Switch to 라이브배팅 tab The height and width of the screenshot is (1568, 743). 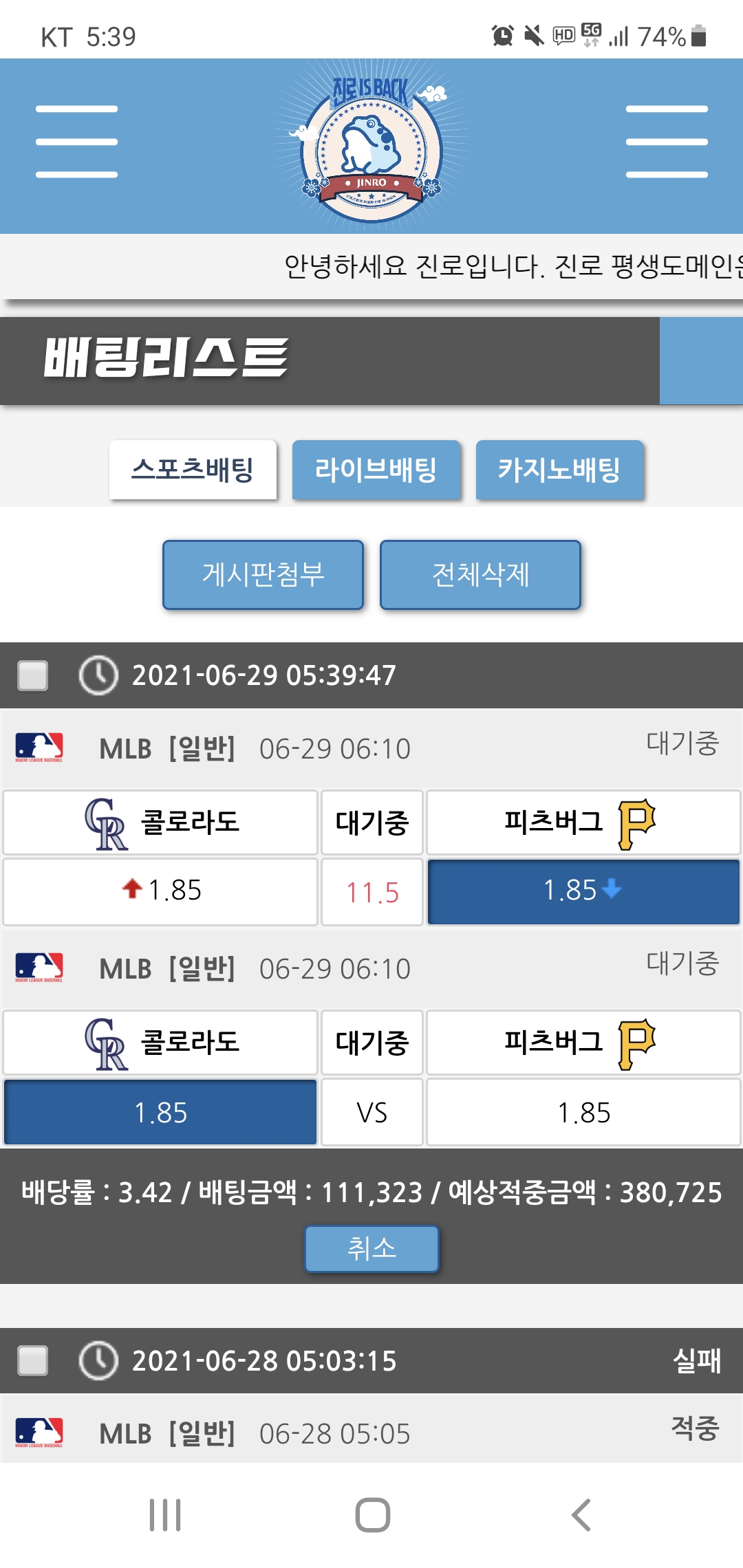[x=376, y=470]
